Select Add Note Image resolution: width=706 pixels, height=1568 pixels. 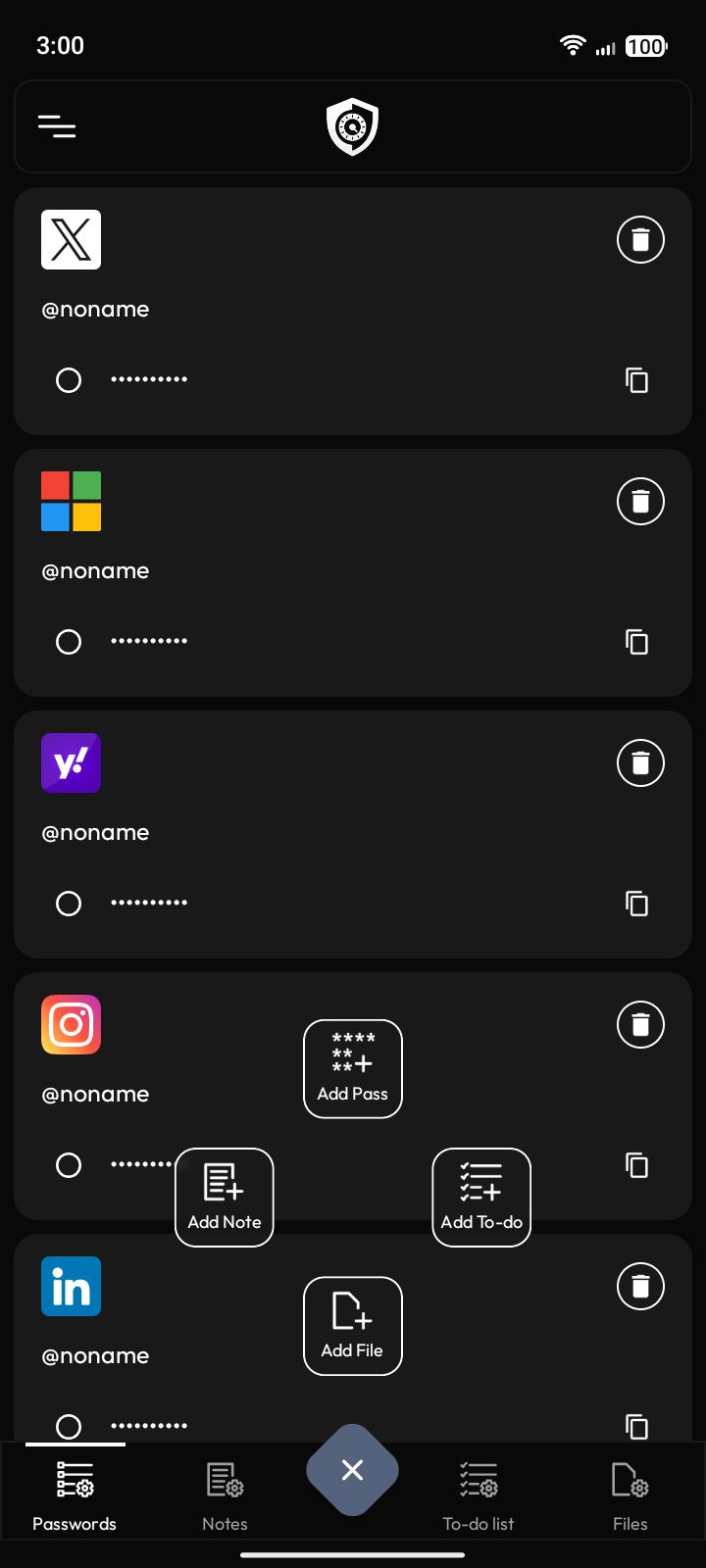click(225, 1197)
